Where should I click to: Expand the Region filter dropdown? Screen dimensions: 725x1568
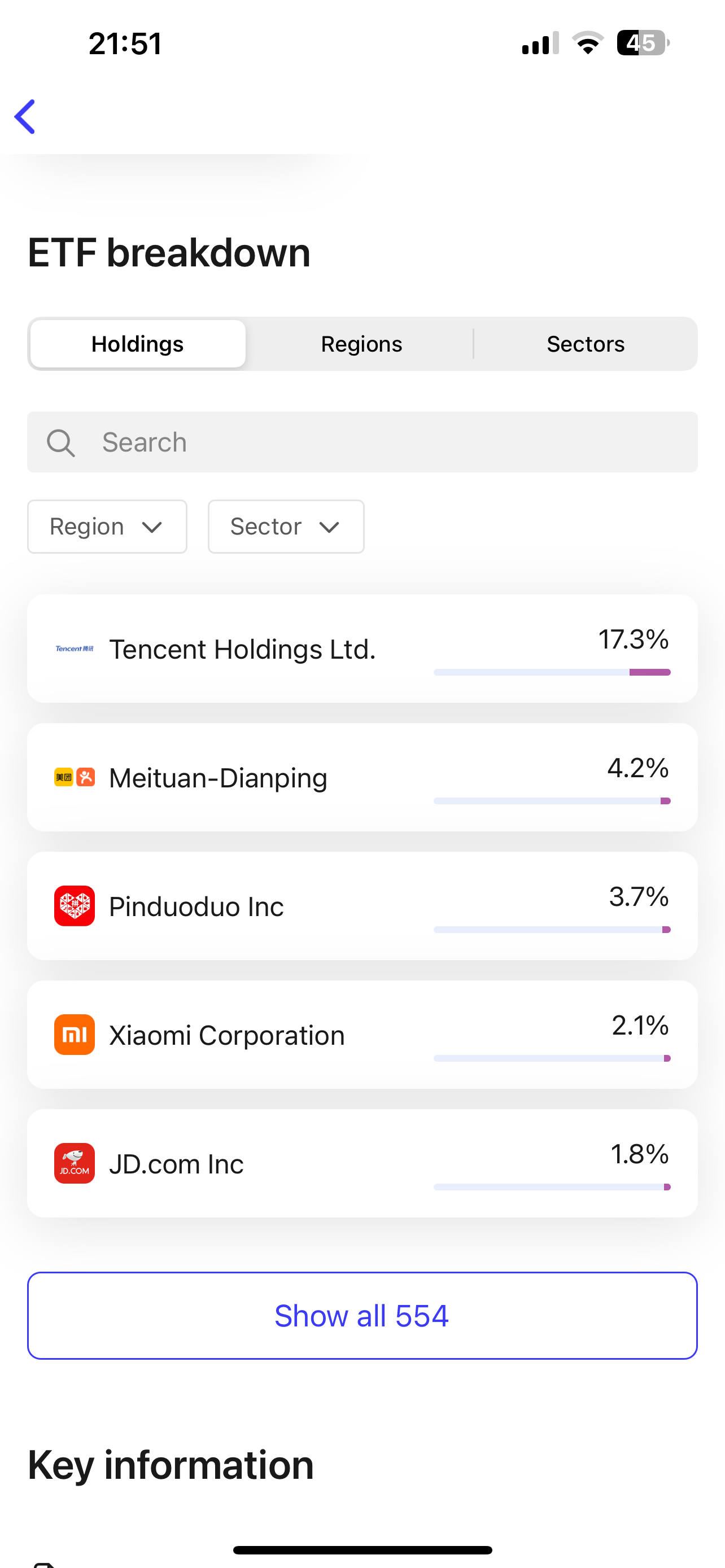(107, 527)
